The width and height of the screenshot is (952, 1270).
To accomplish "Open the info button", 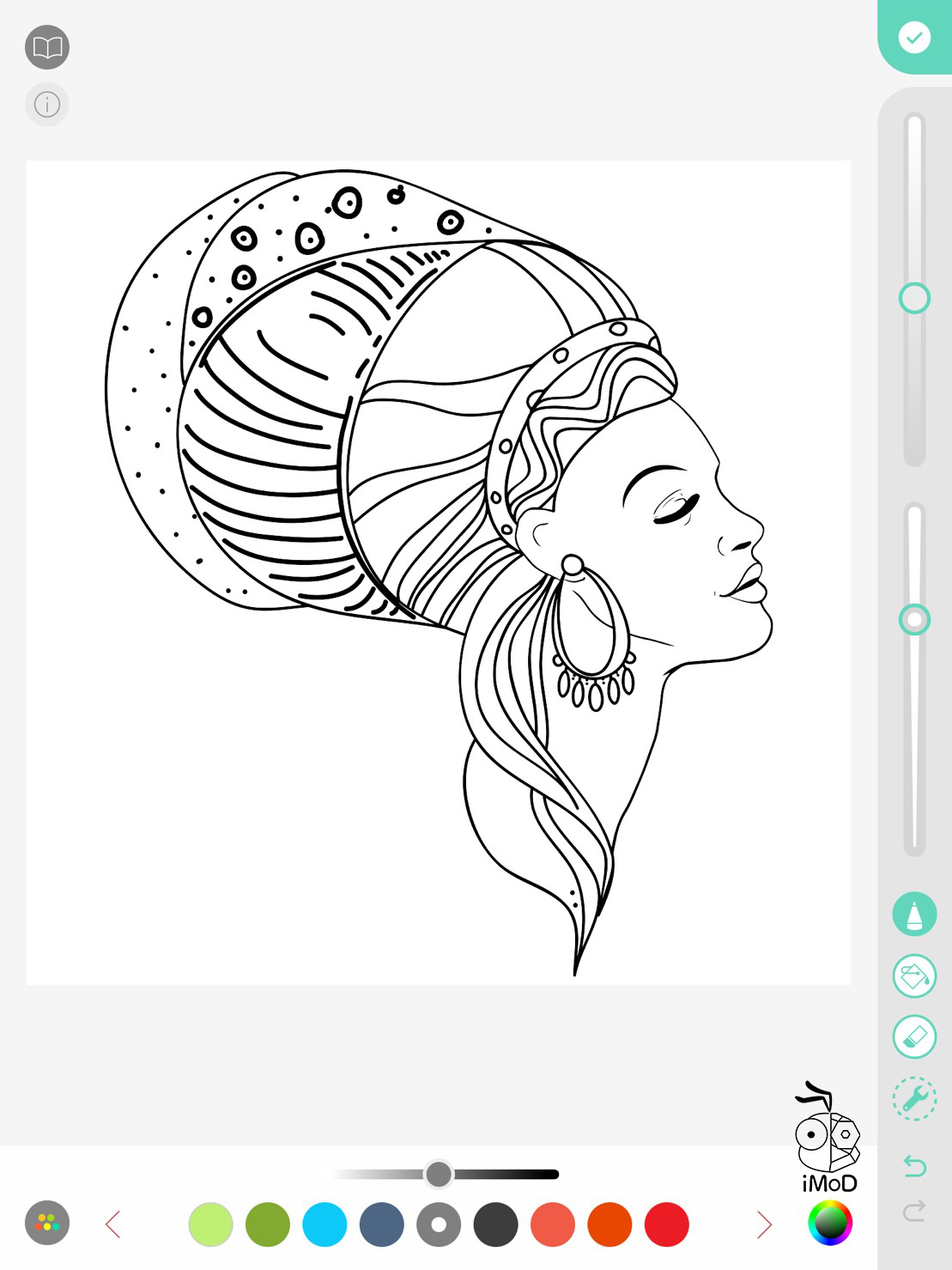I will click(x=47, y=105).
